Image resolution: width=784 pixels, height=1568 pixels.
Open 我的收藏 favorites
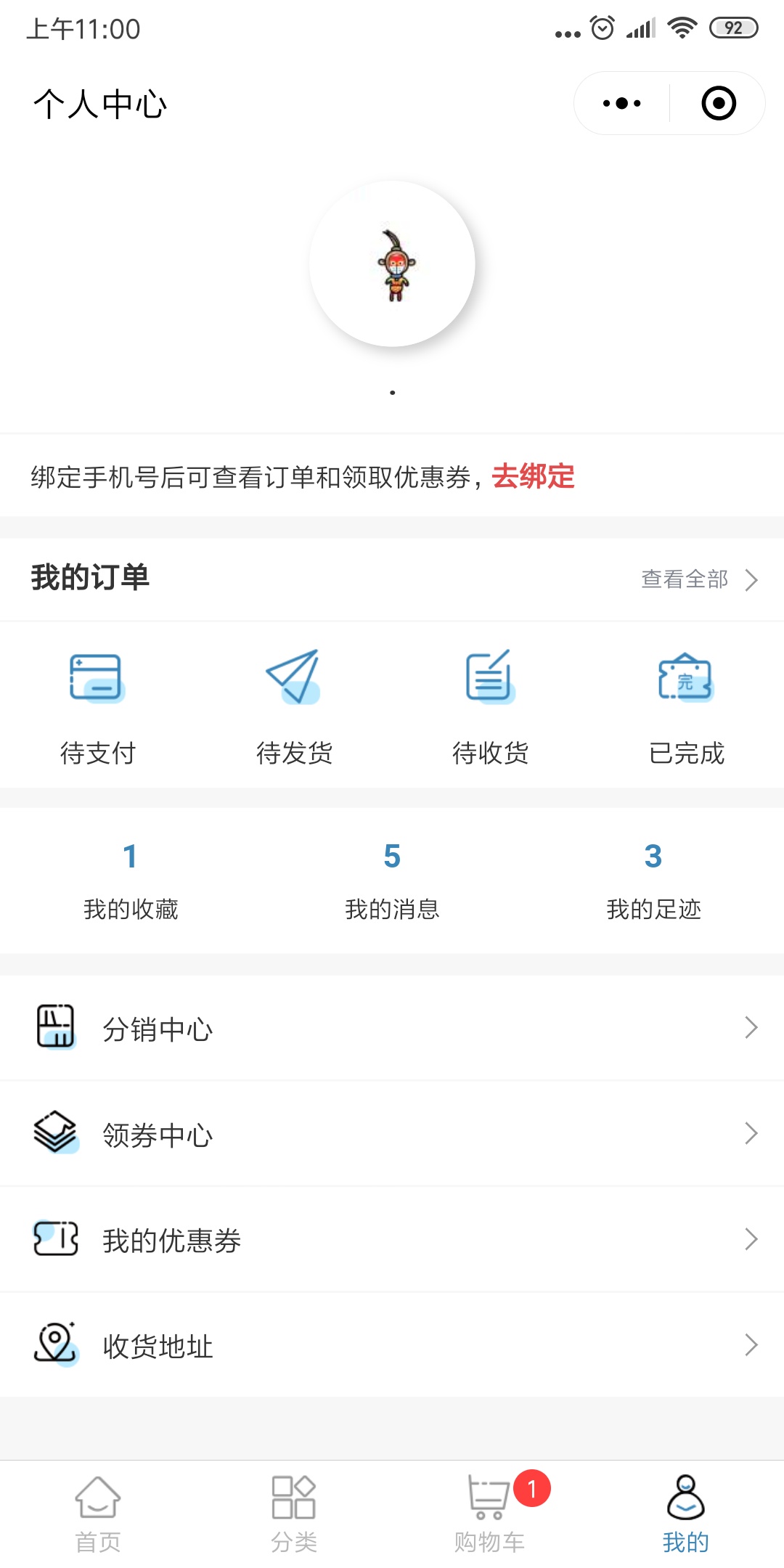point(131,881)
